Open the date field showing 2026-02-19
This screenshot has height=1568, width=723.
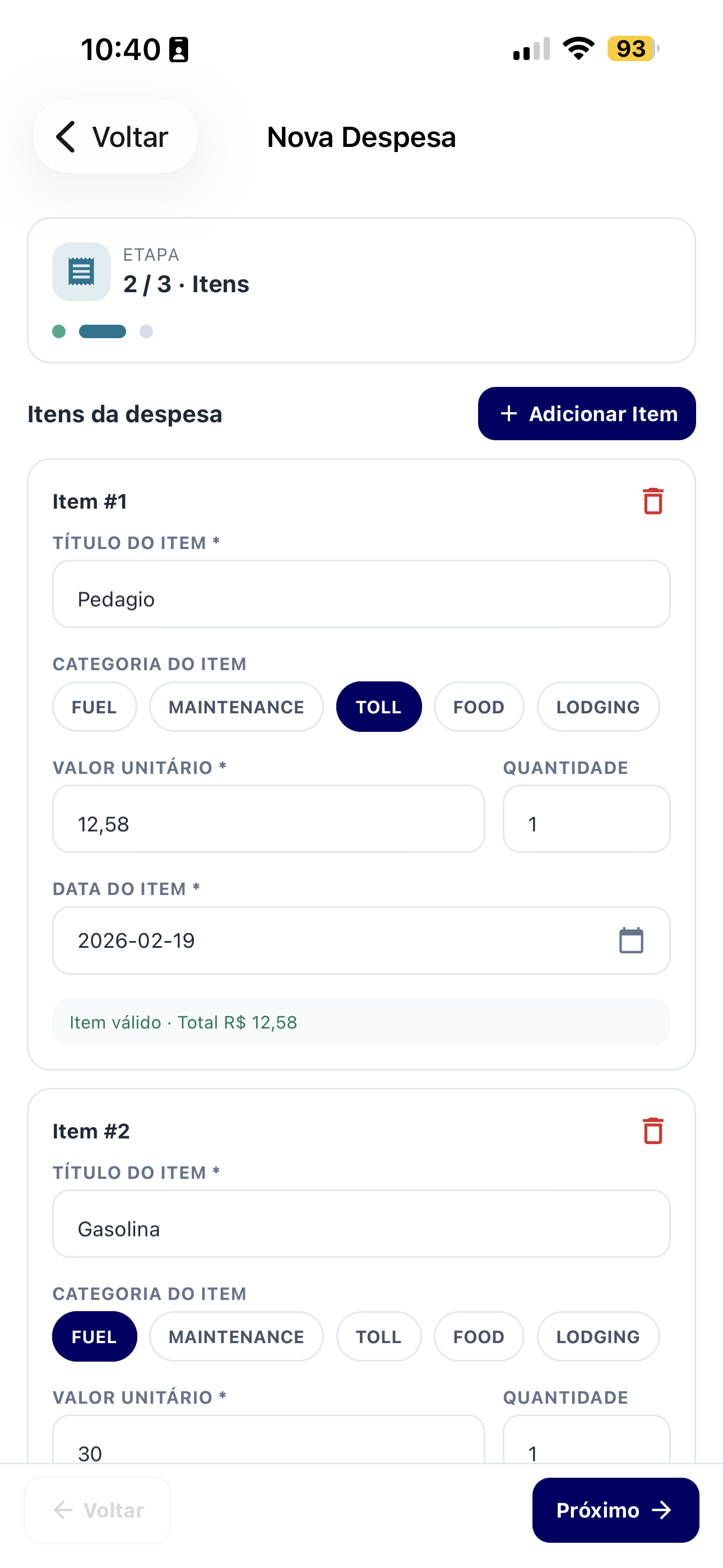361,940
